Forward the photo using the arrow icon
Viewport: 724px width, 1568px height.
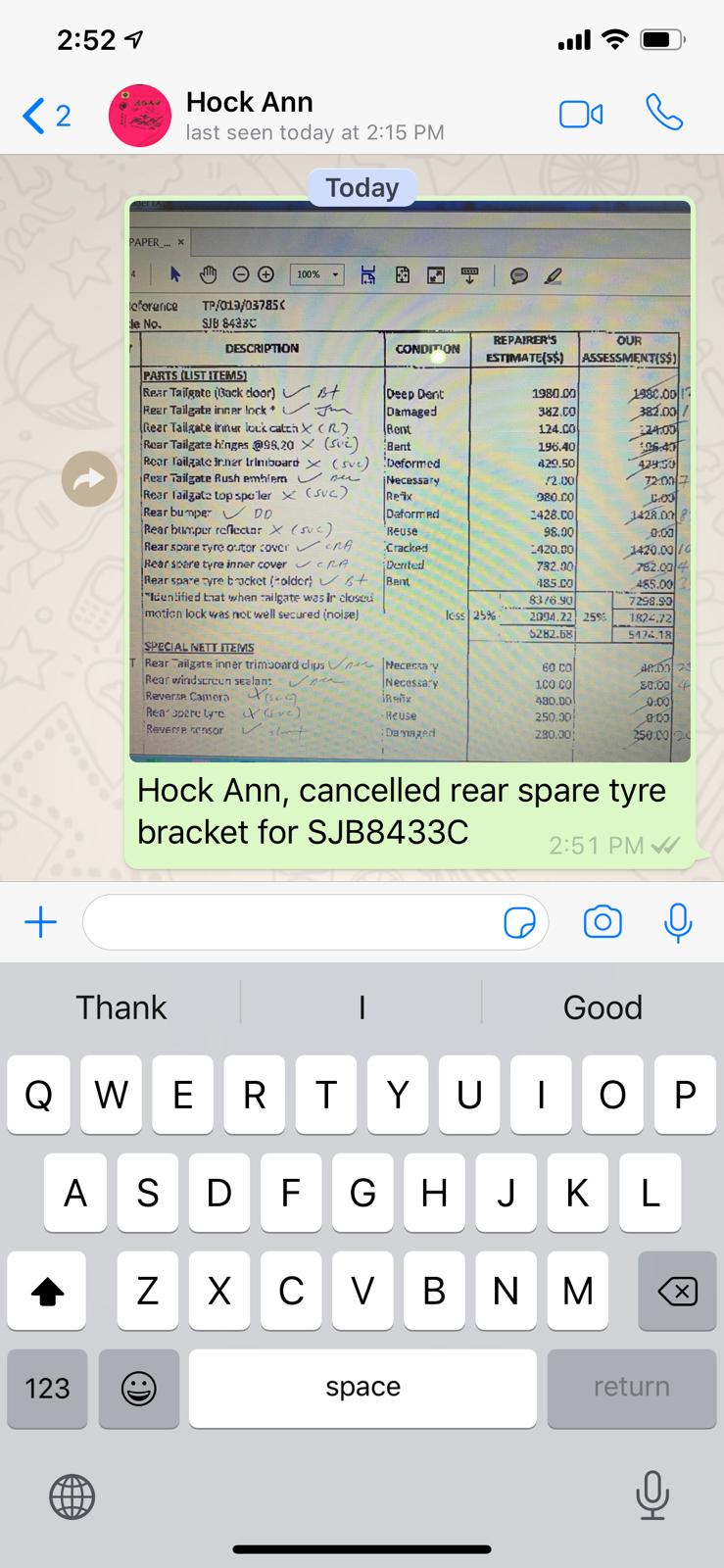tap(89, 479)
